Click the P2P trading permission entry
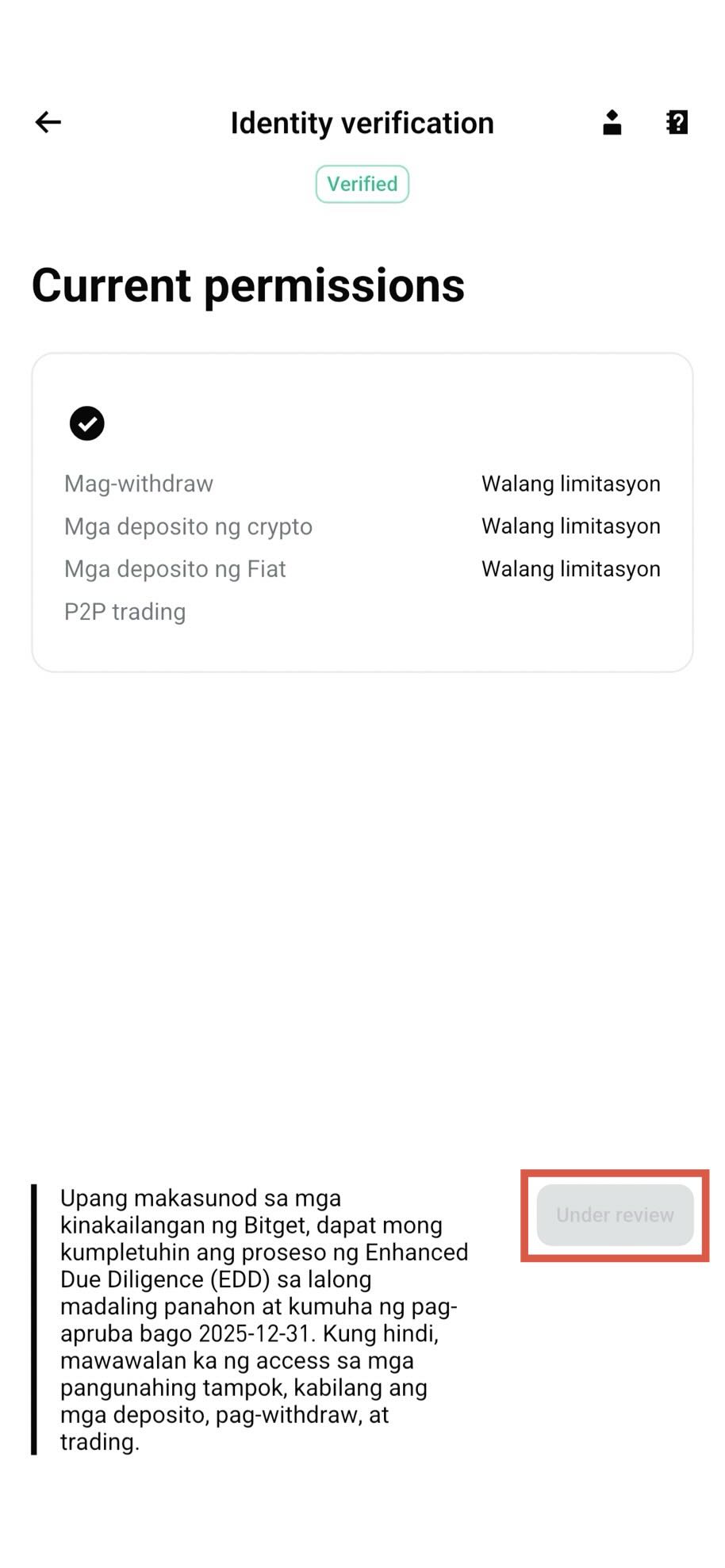This screenshot has width=725, height=1568. 125,611
